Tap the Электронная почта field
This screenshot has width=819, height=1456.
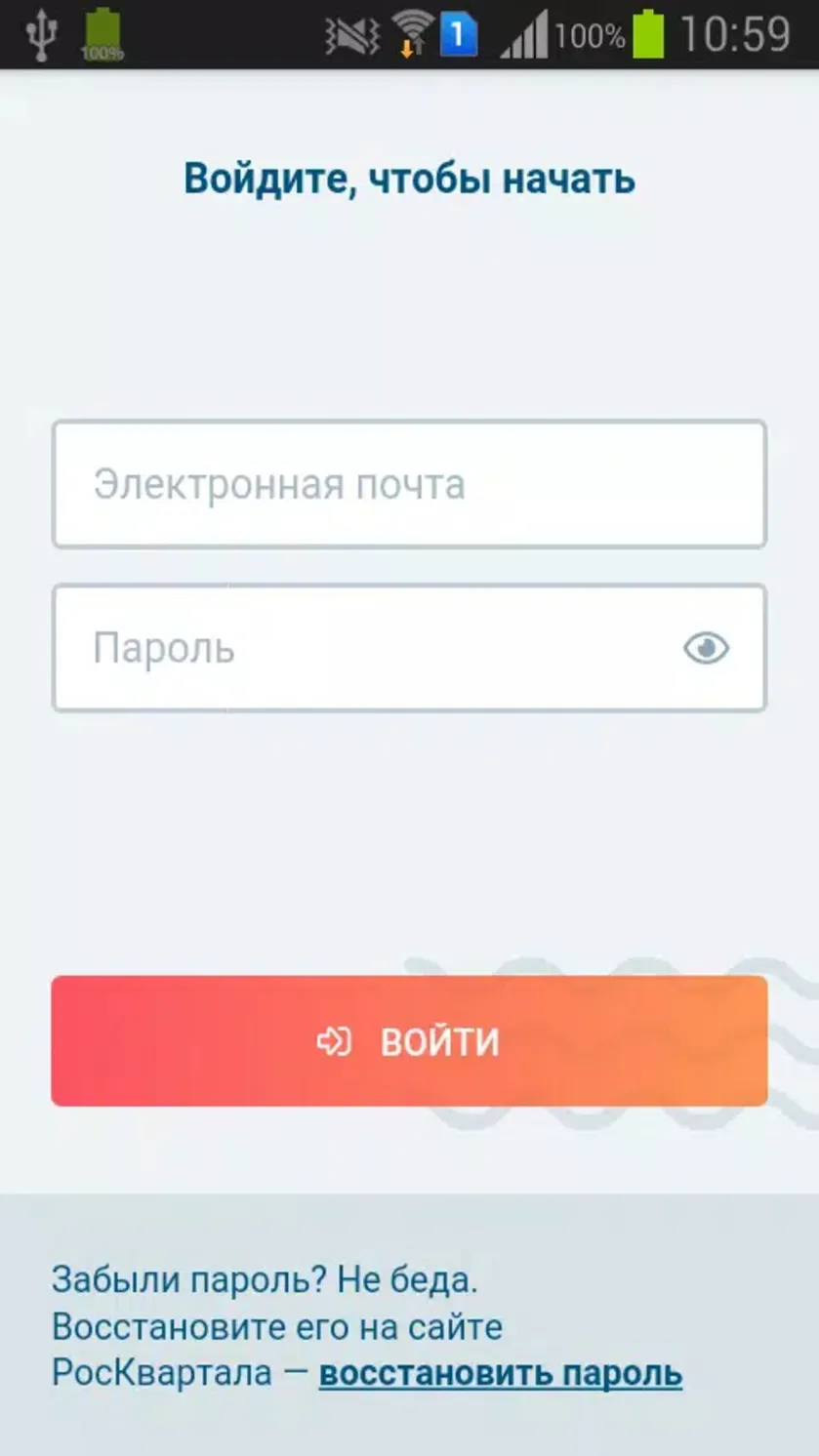pos(409,484)
